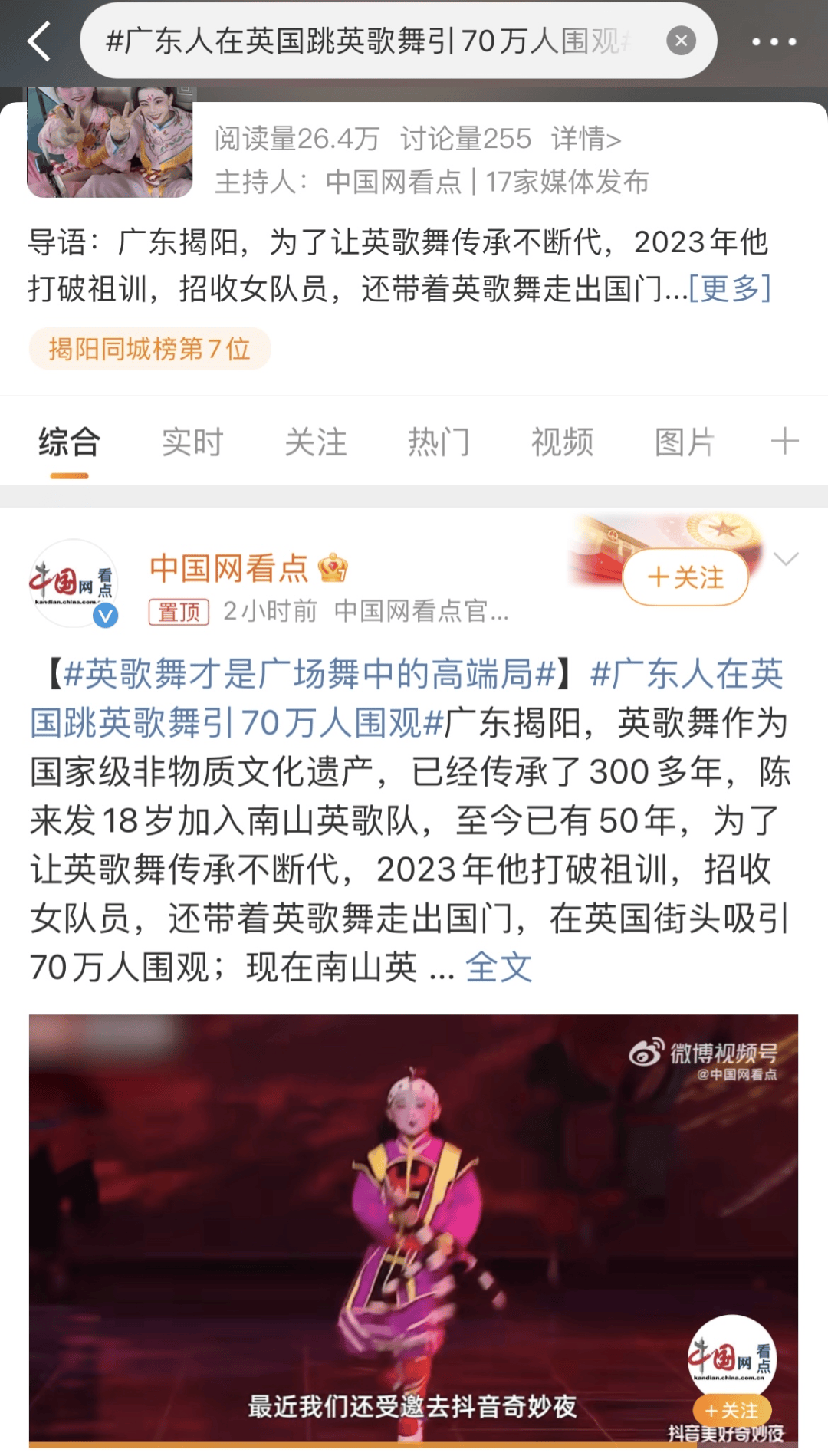Follow 中国网看点 with +关注 button
Viewport: 828px width, 1456px height.
(685, 577)
